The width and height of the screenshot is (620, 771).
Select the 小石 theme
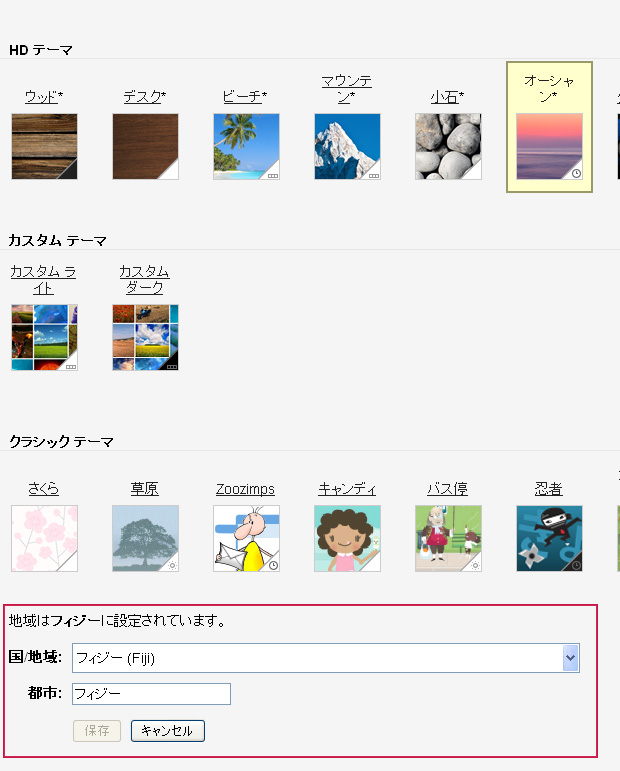point(448,146)
